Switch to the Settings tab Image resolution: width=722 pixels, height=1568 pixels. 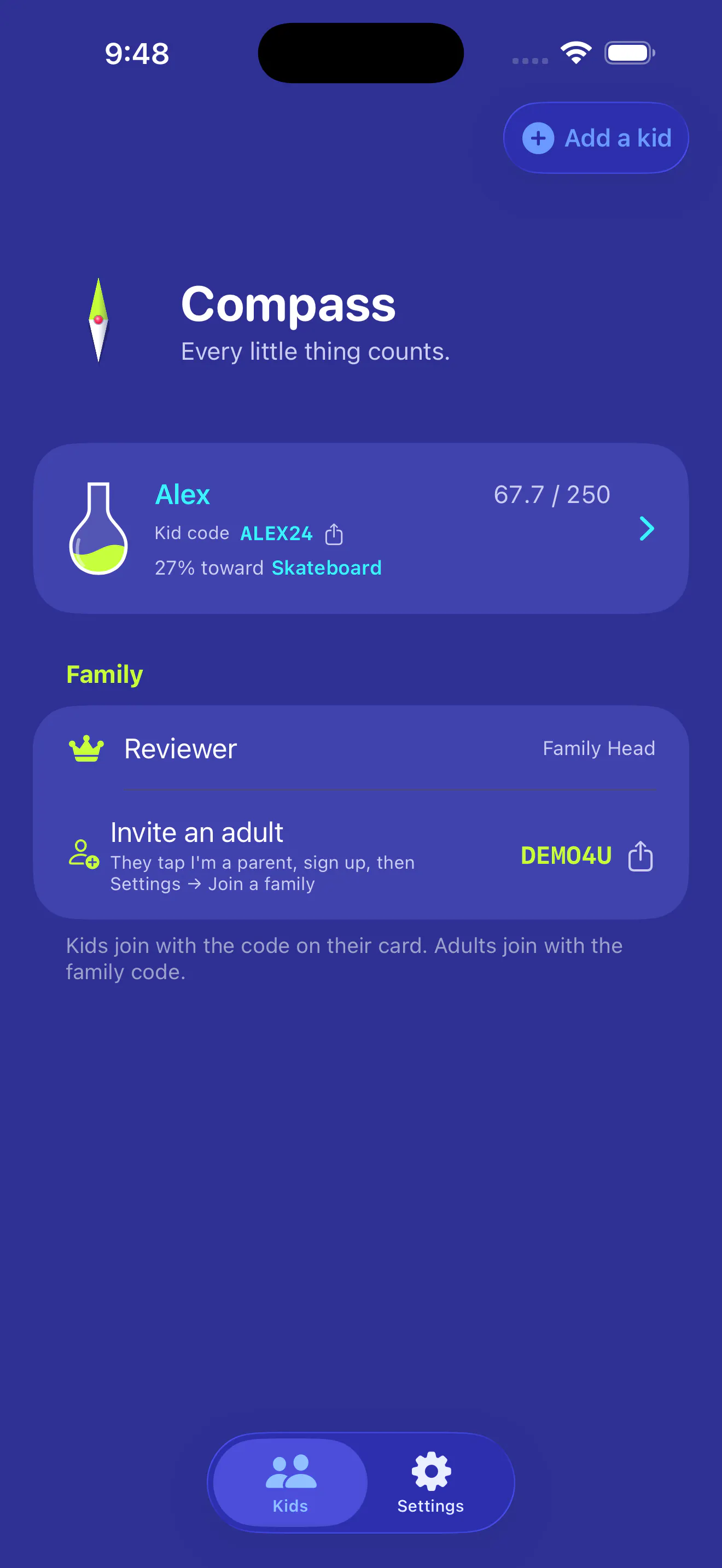point(431,1483)
